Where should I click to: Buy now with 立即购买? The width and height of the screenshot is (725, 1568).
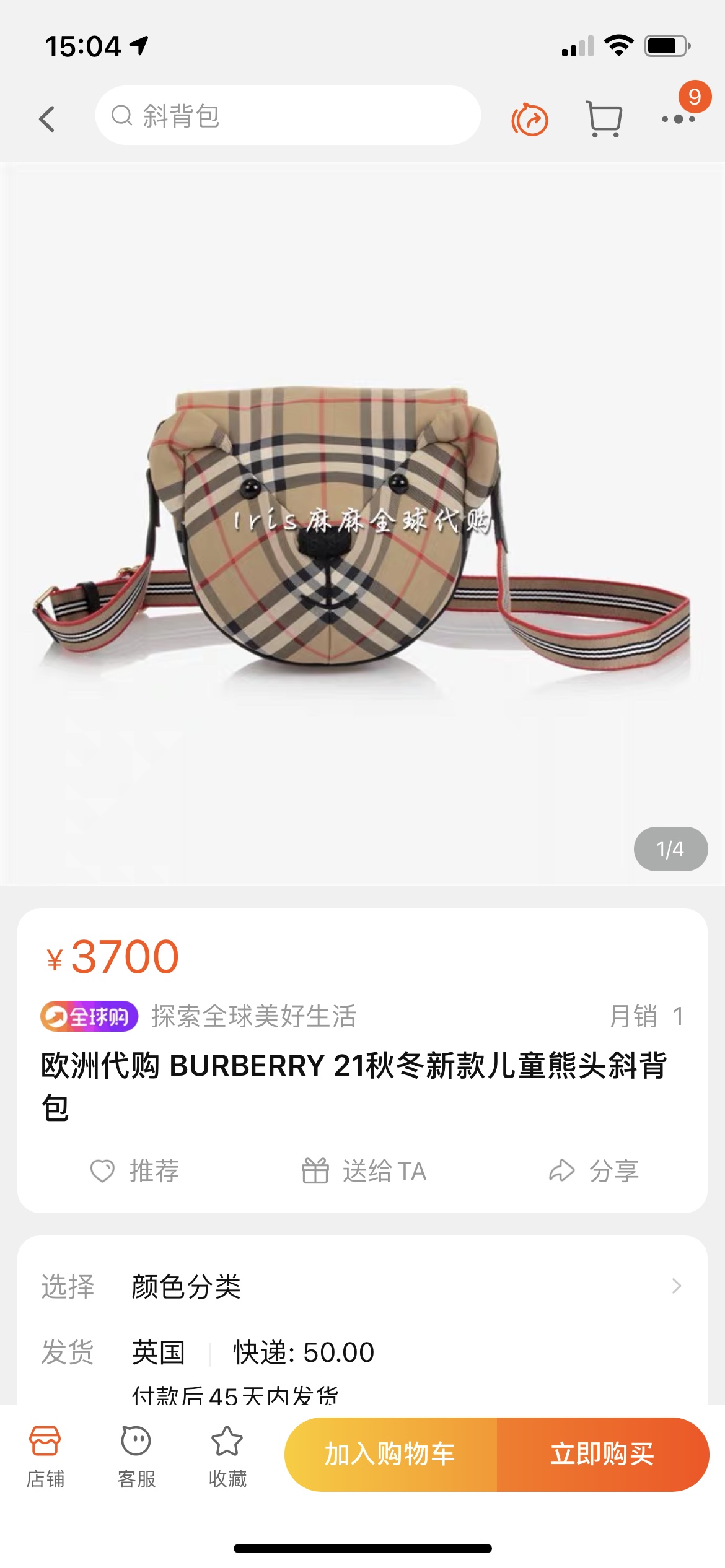pos(602,1454)
